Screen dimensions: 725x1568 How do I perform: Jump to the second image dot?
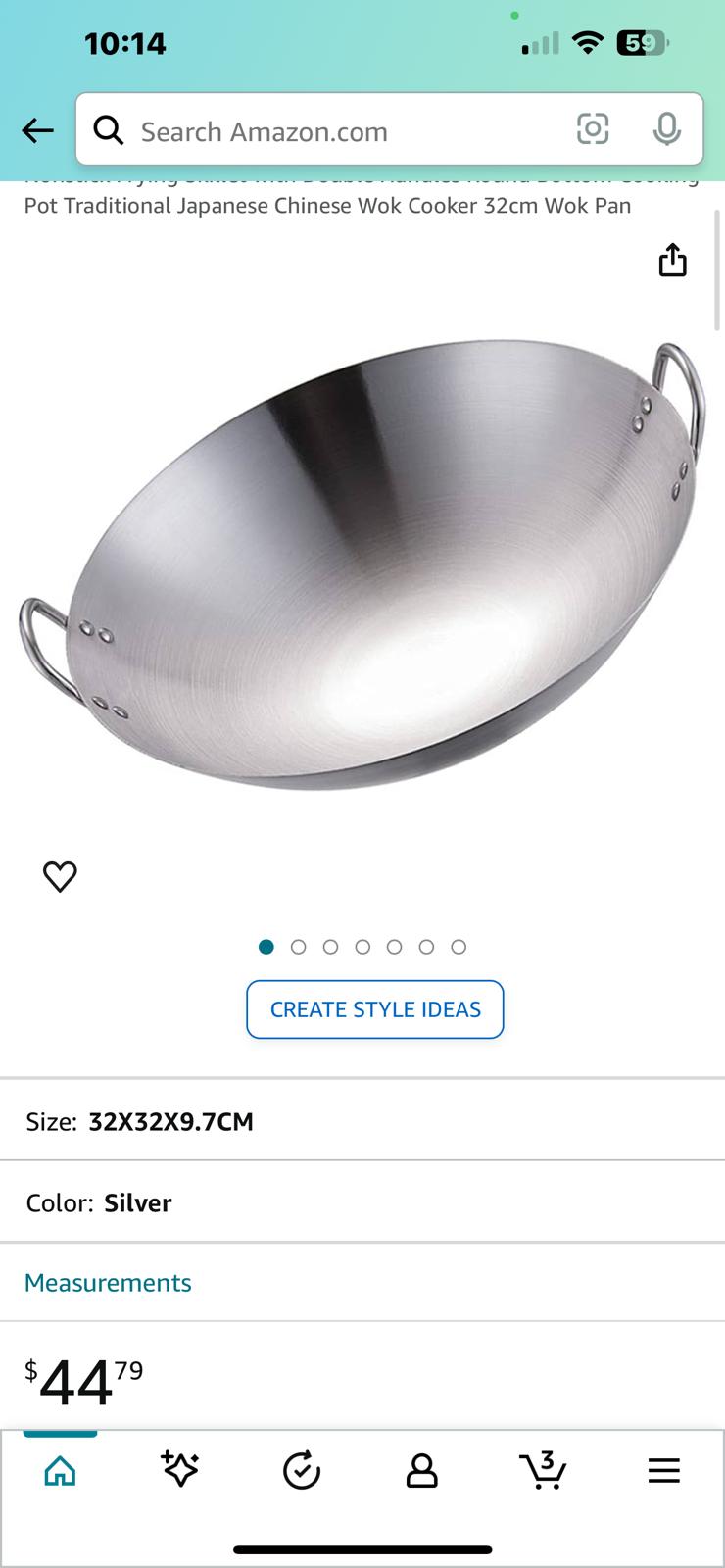tap(299, 947)
